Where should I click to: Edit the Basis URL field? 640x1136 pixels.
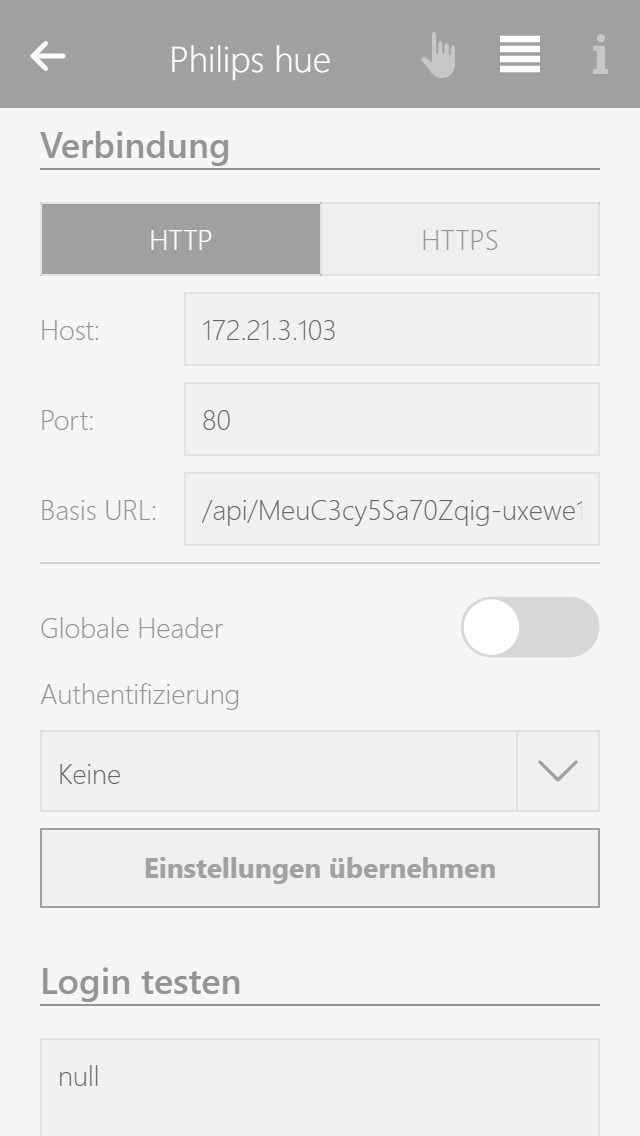point(391,510)
